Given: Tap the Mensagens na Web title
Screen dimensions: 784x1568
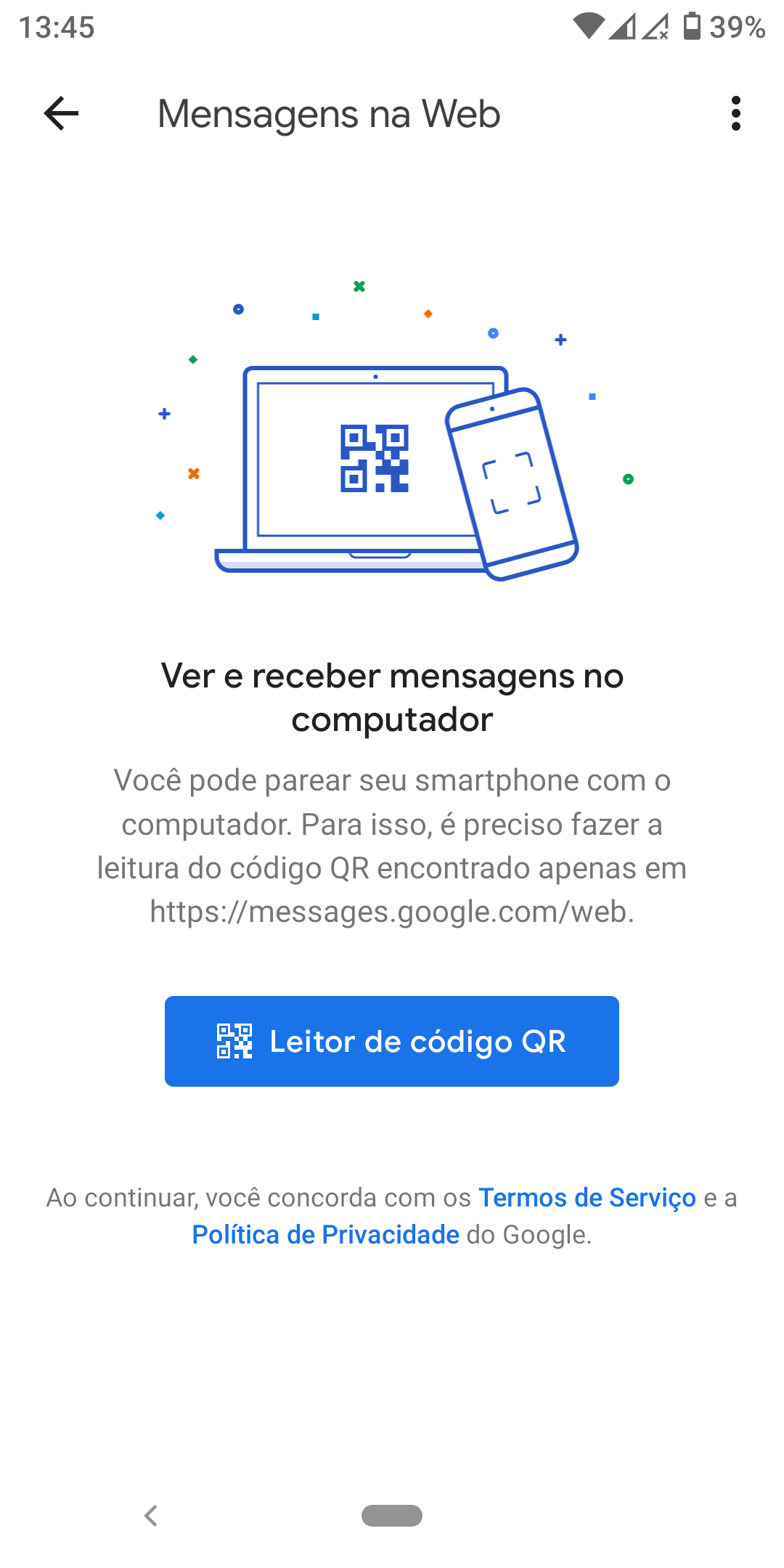Looking at the screenshot, I should click(x=329, y=114).
